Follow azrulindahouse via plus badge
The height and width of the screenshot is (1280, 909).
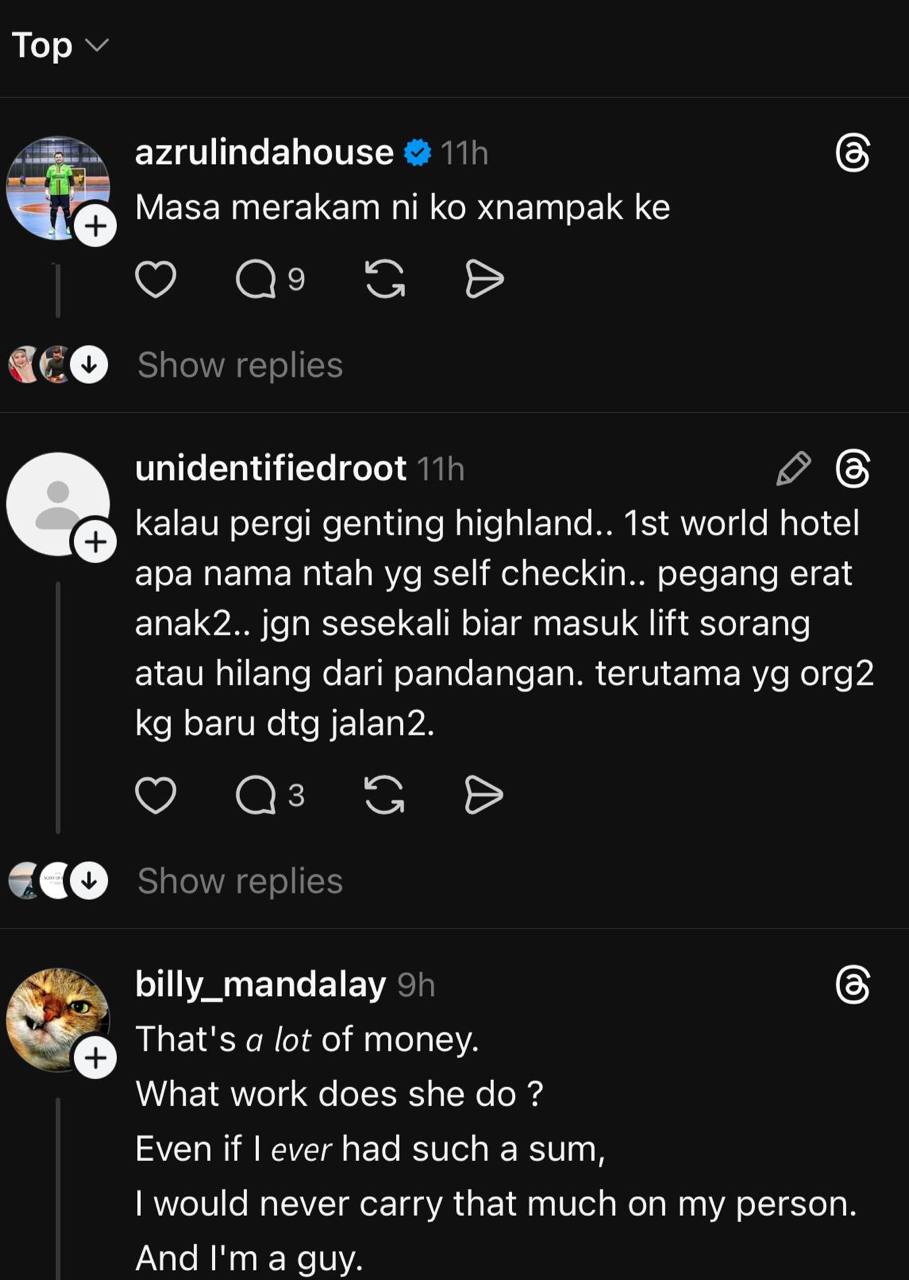pyautogui.click(x=95, y=227)
